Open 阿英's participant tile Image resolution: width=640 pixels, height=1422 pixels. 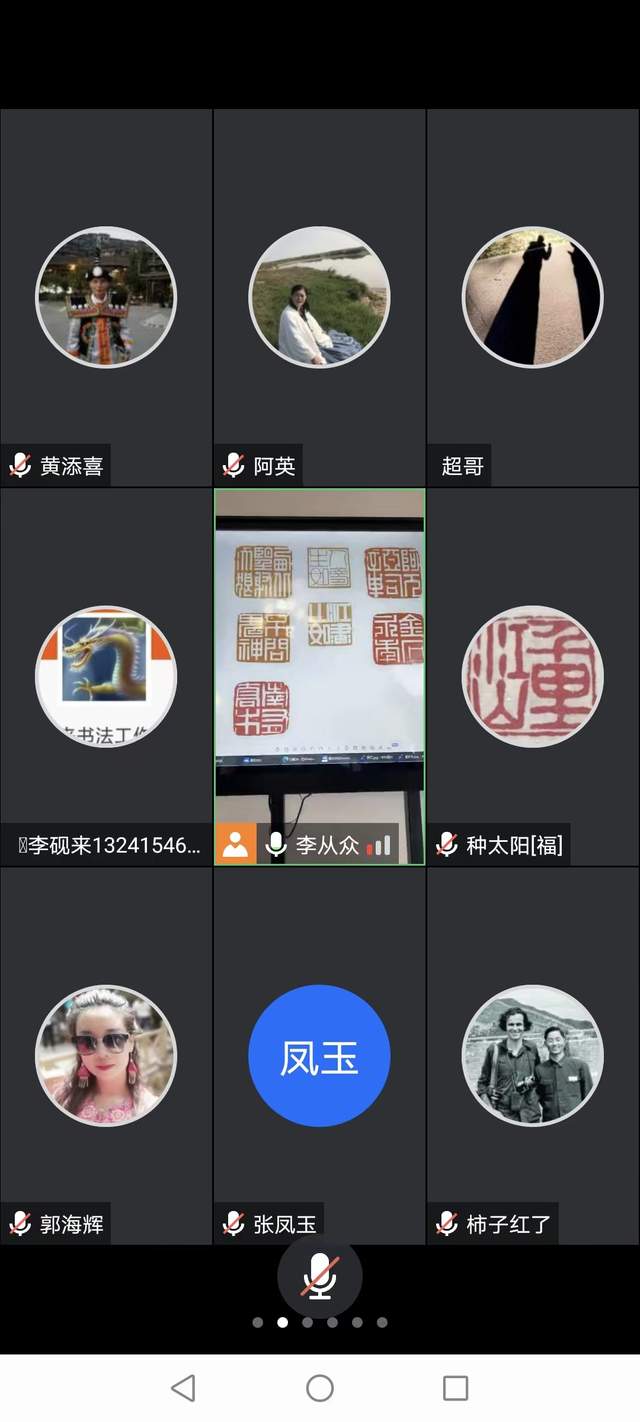point(319,298)
